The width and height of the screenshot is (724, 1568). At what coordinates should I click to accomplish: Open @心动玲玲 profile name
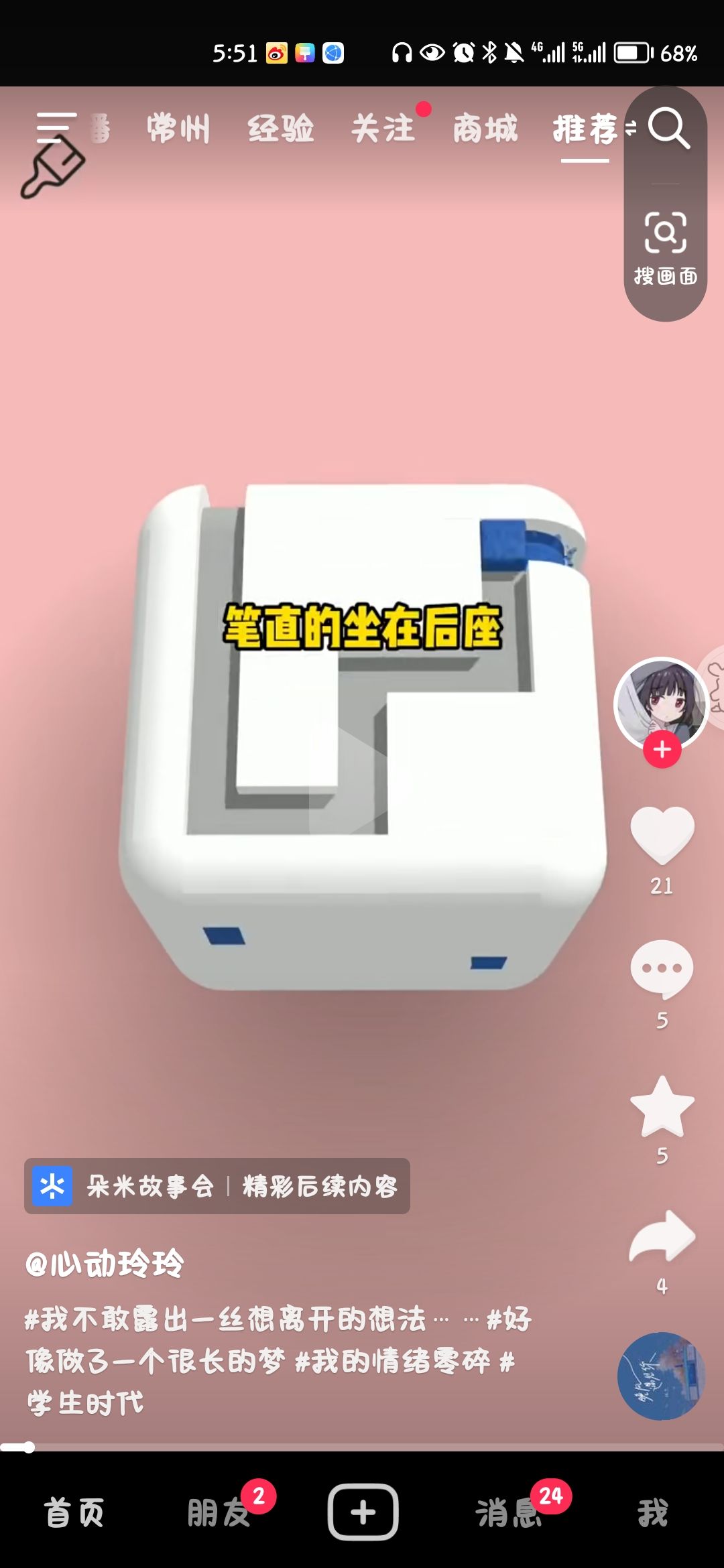point(105,1264)
